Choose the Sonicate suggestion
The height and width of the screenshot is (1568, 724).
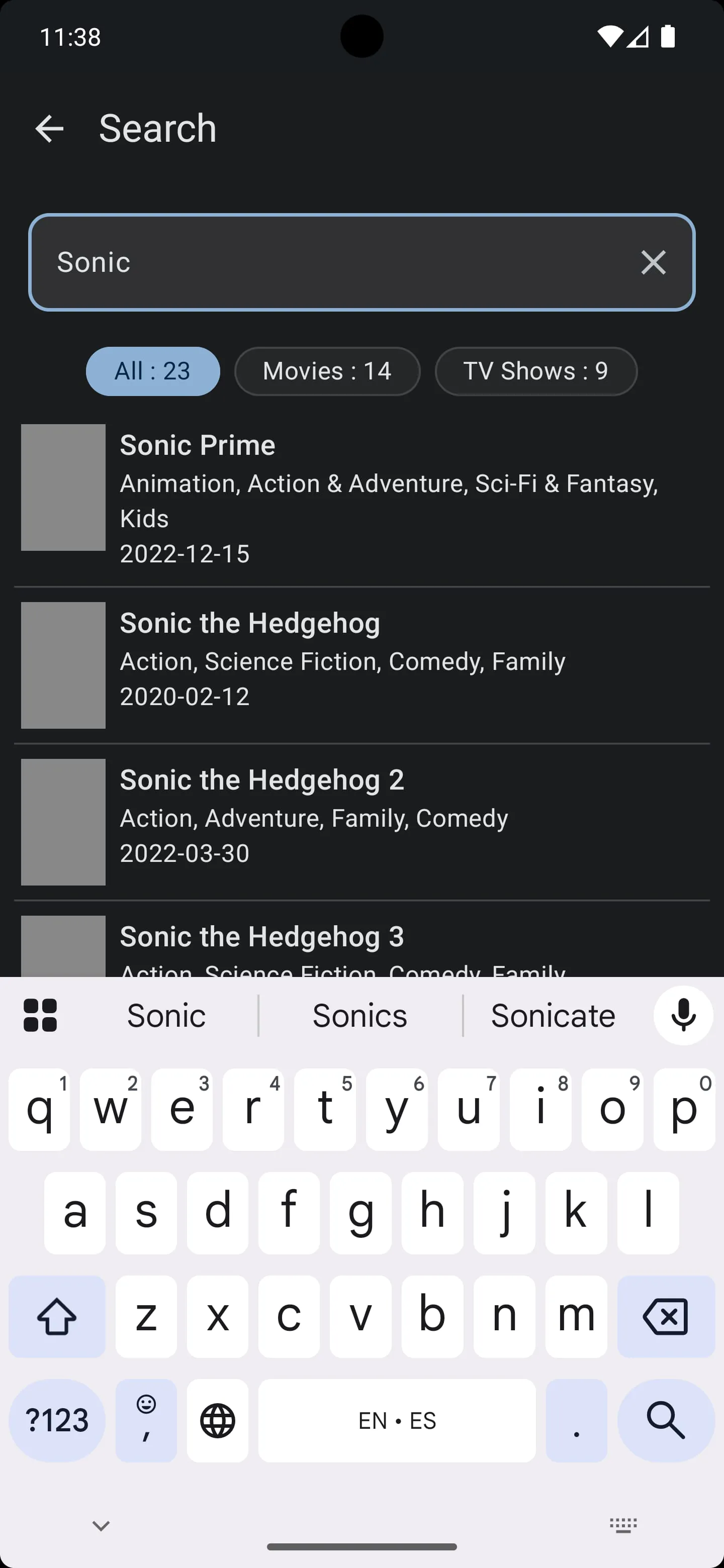pyautogui.click(x=552, y=1015)
